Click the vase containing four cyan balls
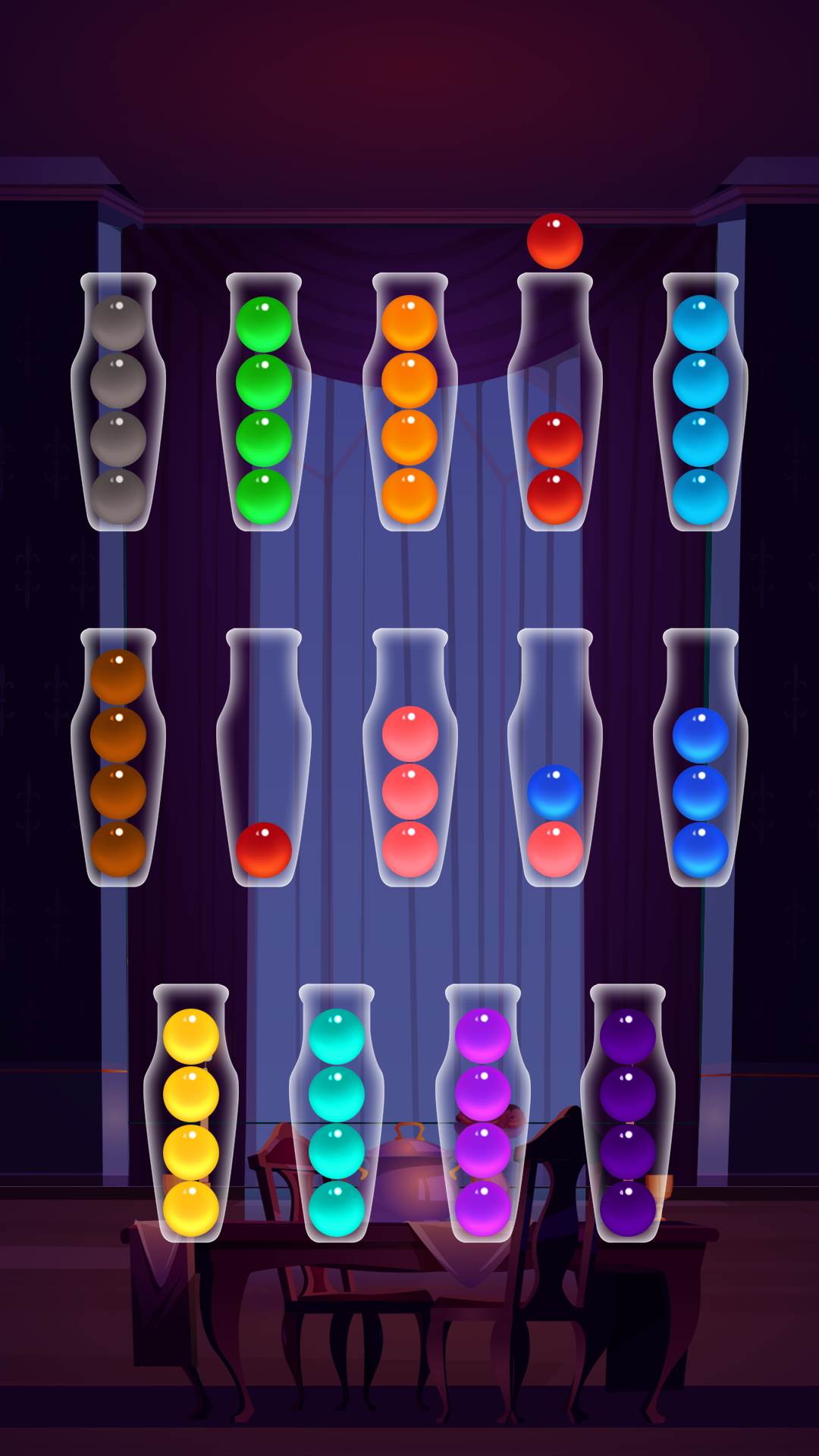Screen dimensions: 819x1456 [x=701, y=402]
